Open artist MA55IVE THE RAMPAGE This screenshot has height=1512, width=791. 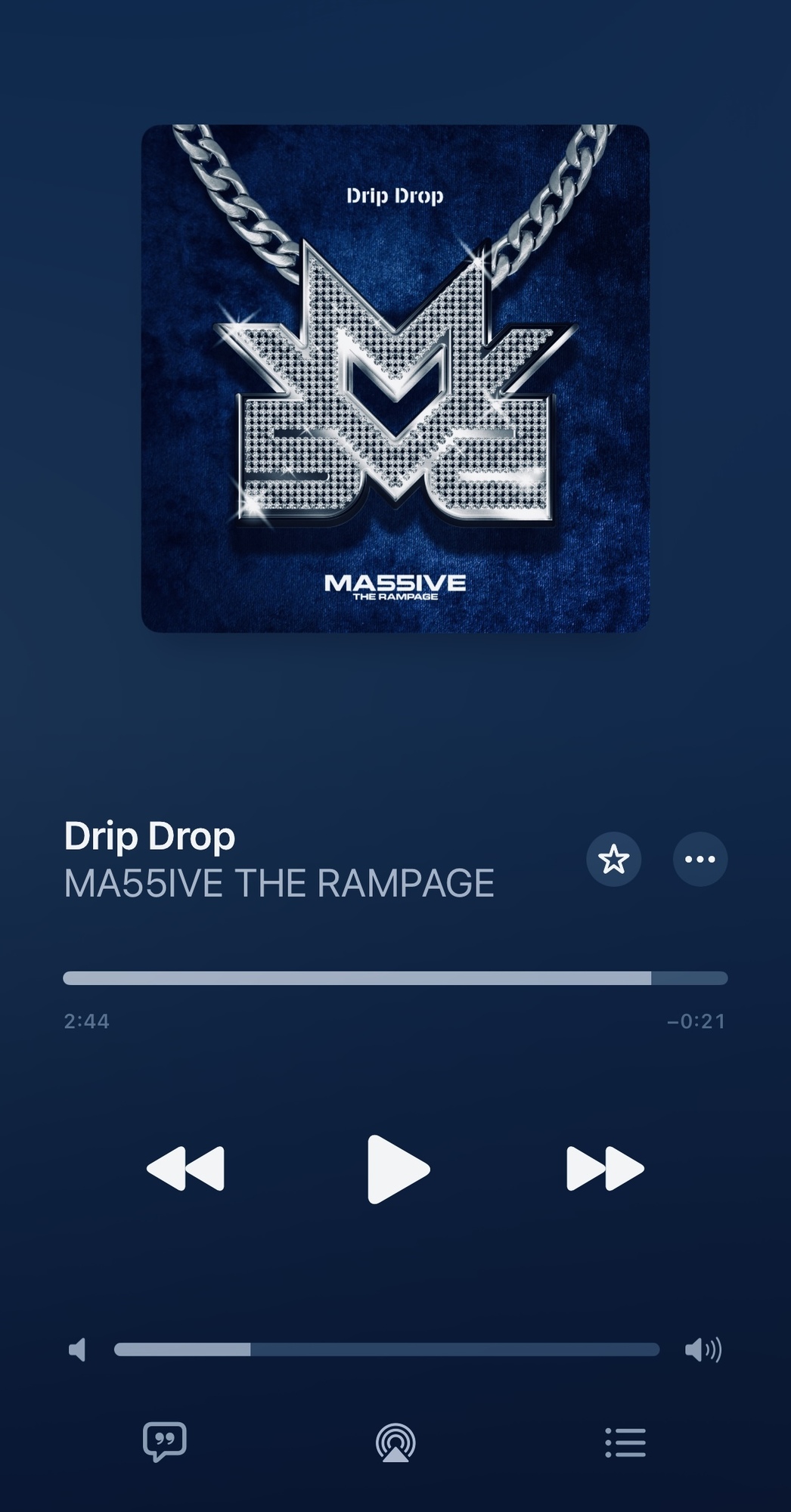[279, 884]
